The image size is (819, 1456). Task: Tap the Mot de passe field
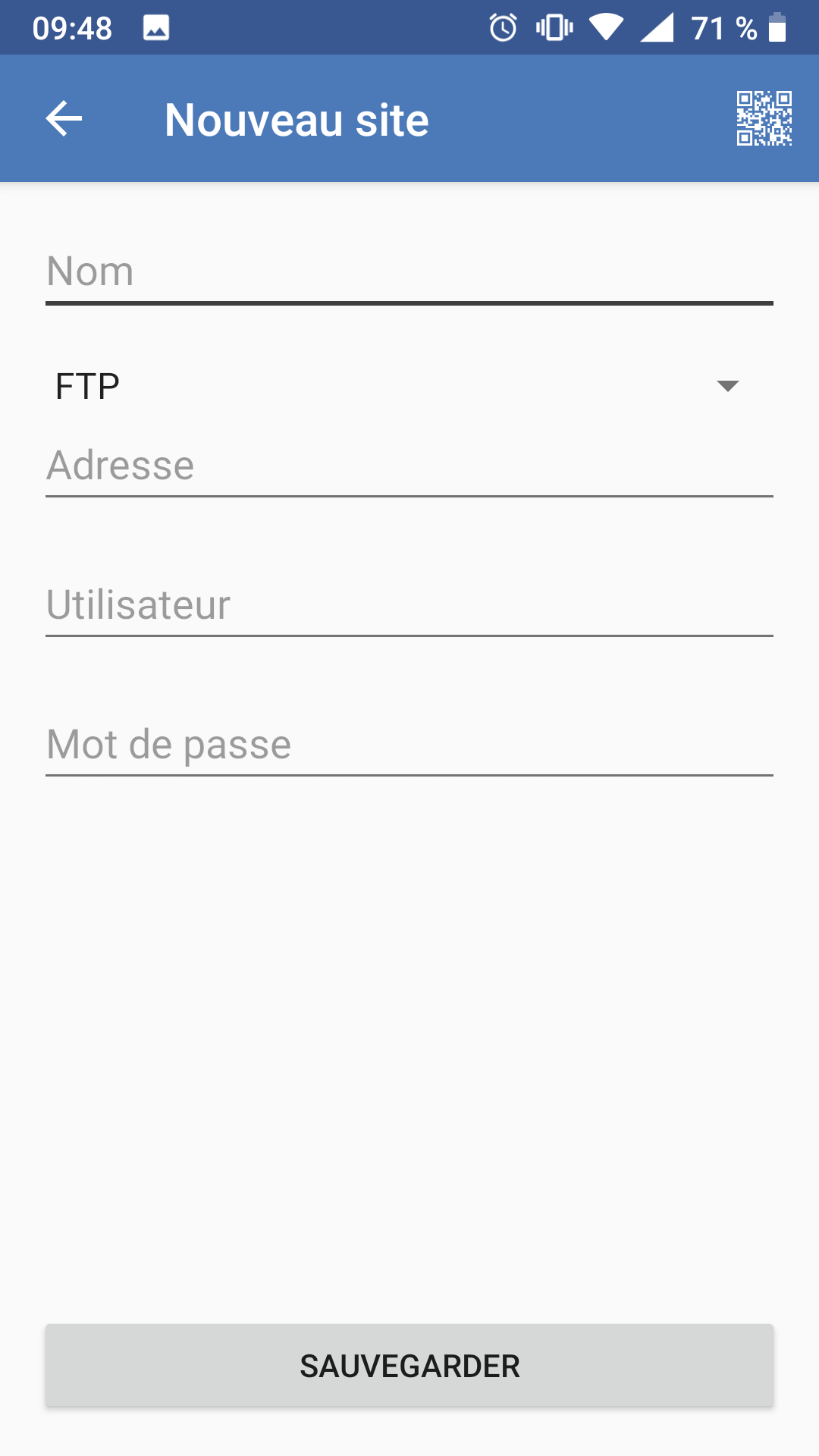[409, 744]
